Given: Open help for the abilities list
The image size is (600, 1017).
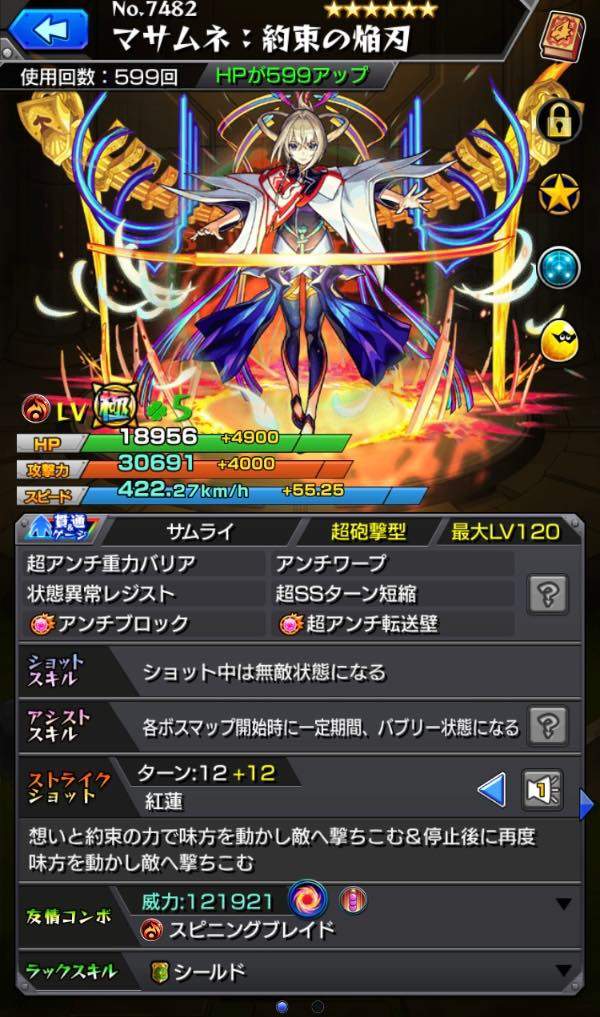Looking at the screenshot, I should pyautogui.click(x=548, y=592).
